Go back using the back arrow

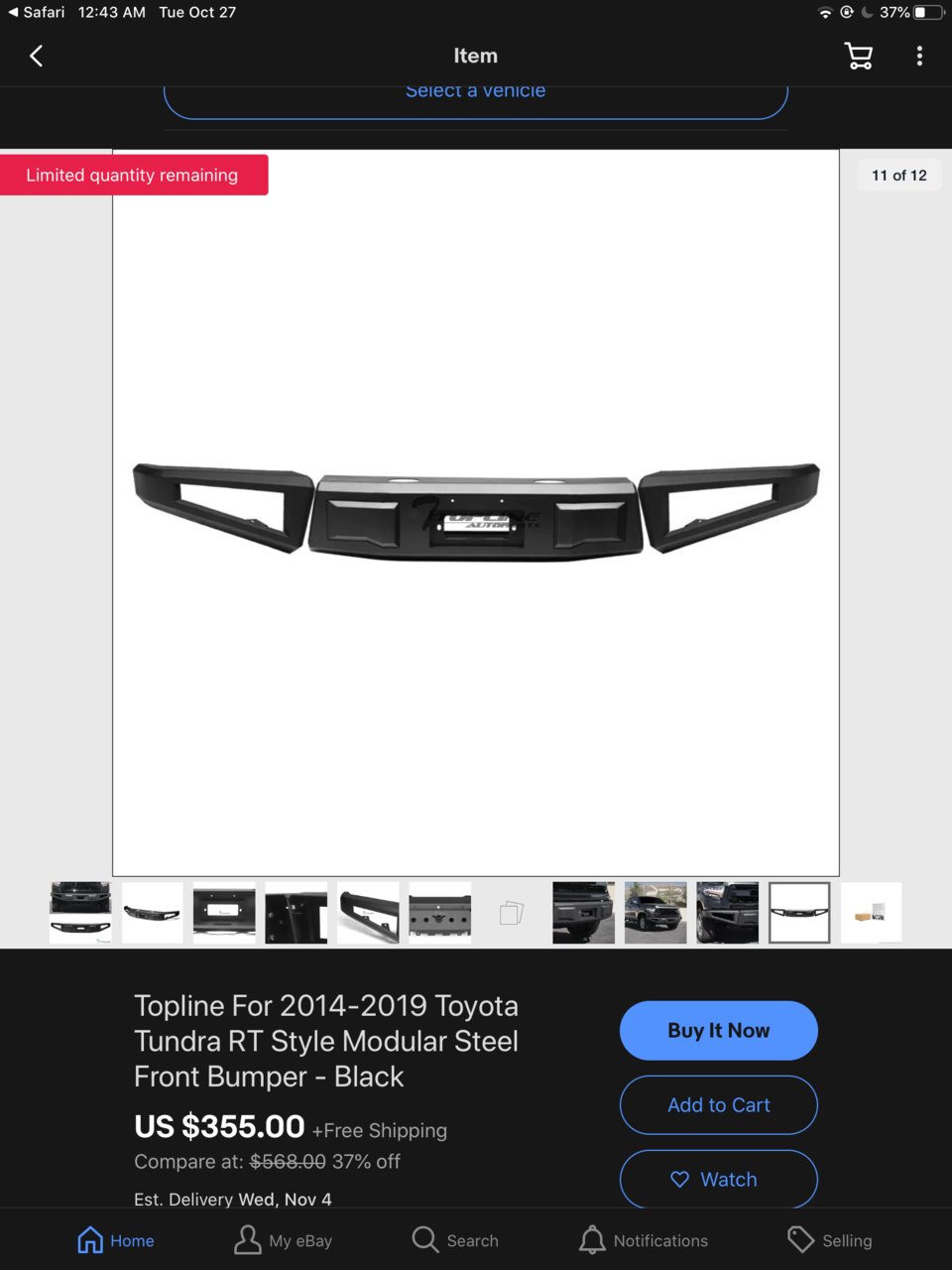point(37,57)
